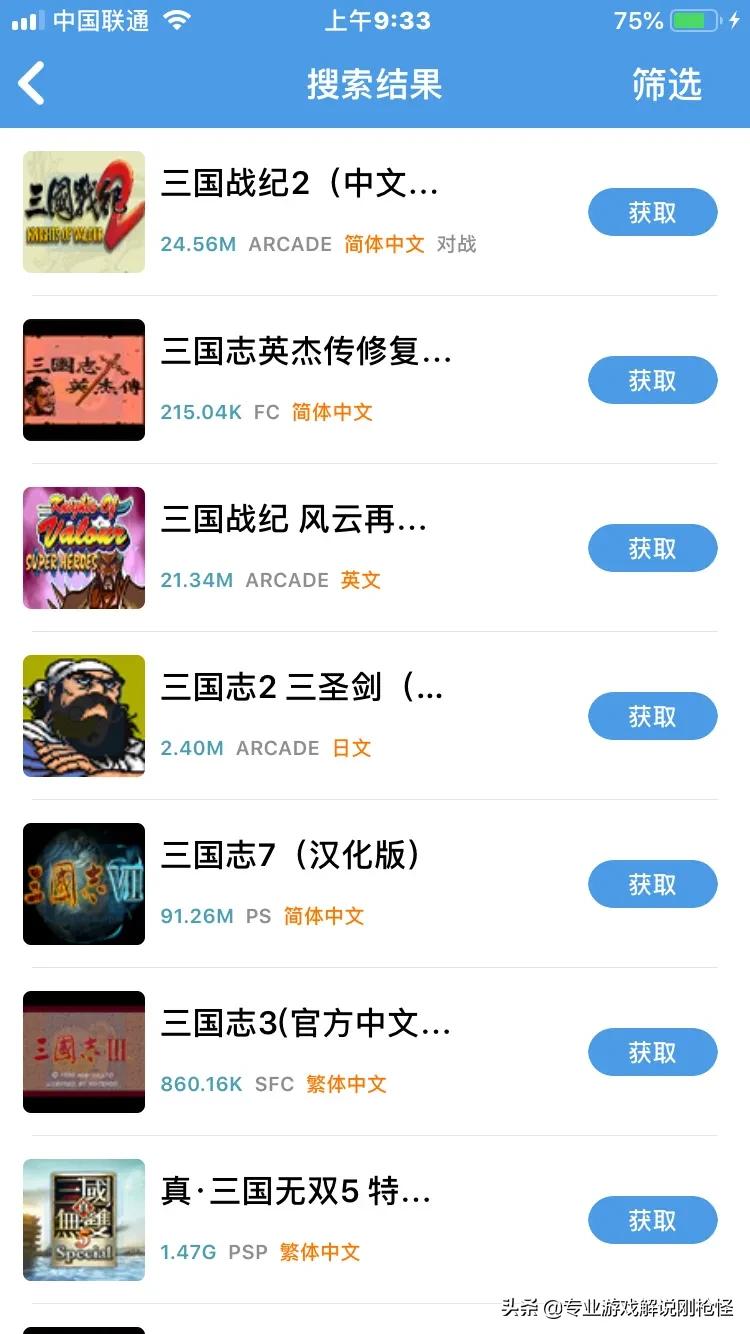Tap 获取 for 三国志3 SFC
750x1334 pixels.
point(652,1053)
